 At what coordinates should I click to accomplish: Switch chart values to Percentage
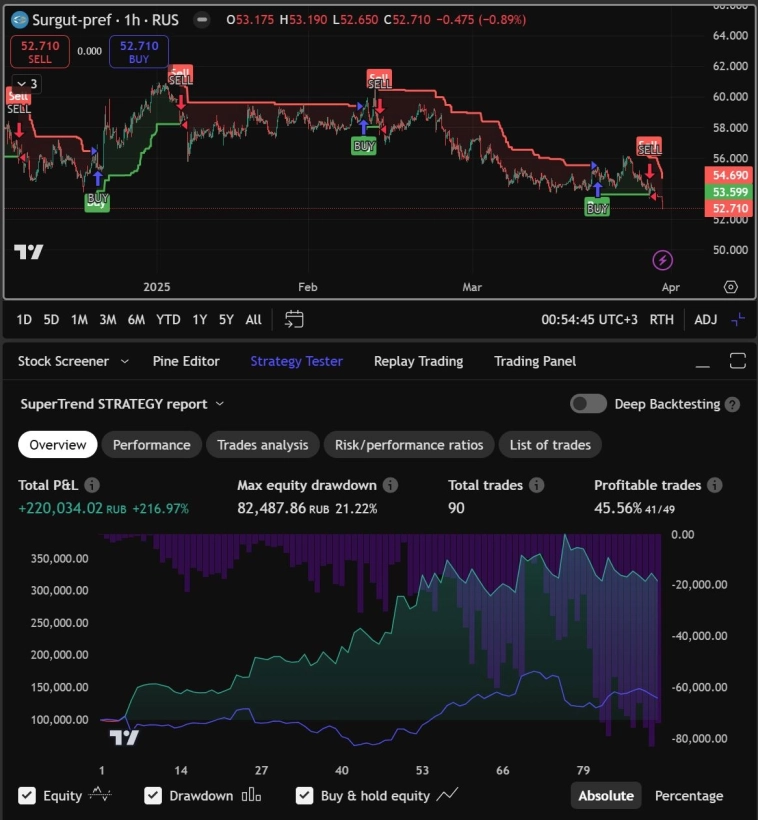pyautogui.click(x=688, y=796)
